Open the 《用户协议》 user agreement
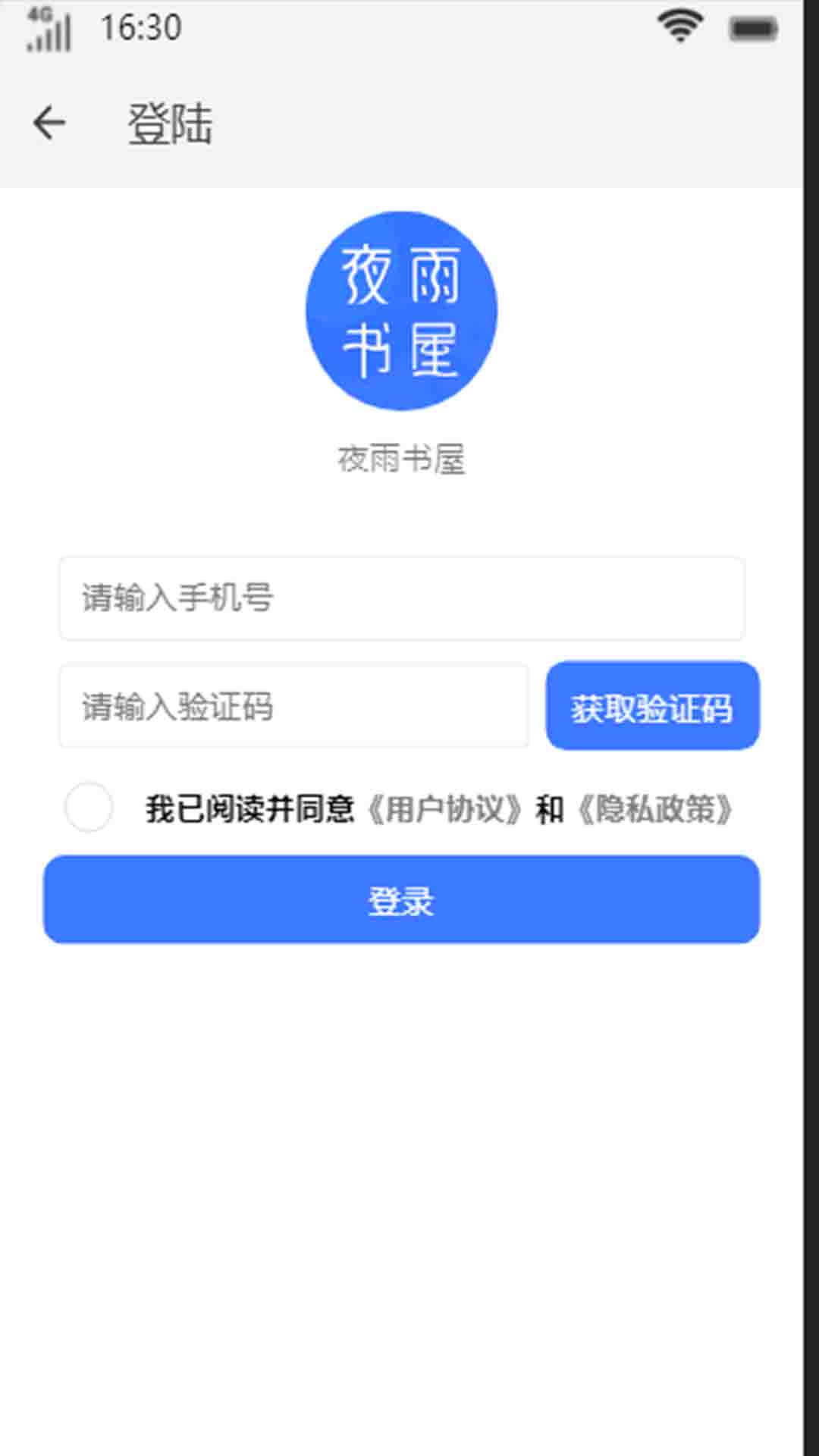 click(x=444, y=809)
